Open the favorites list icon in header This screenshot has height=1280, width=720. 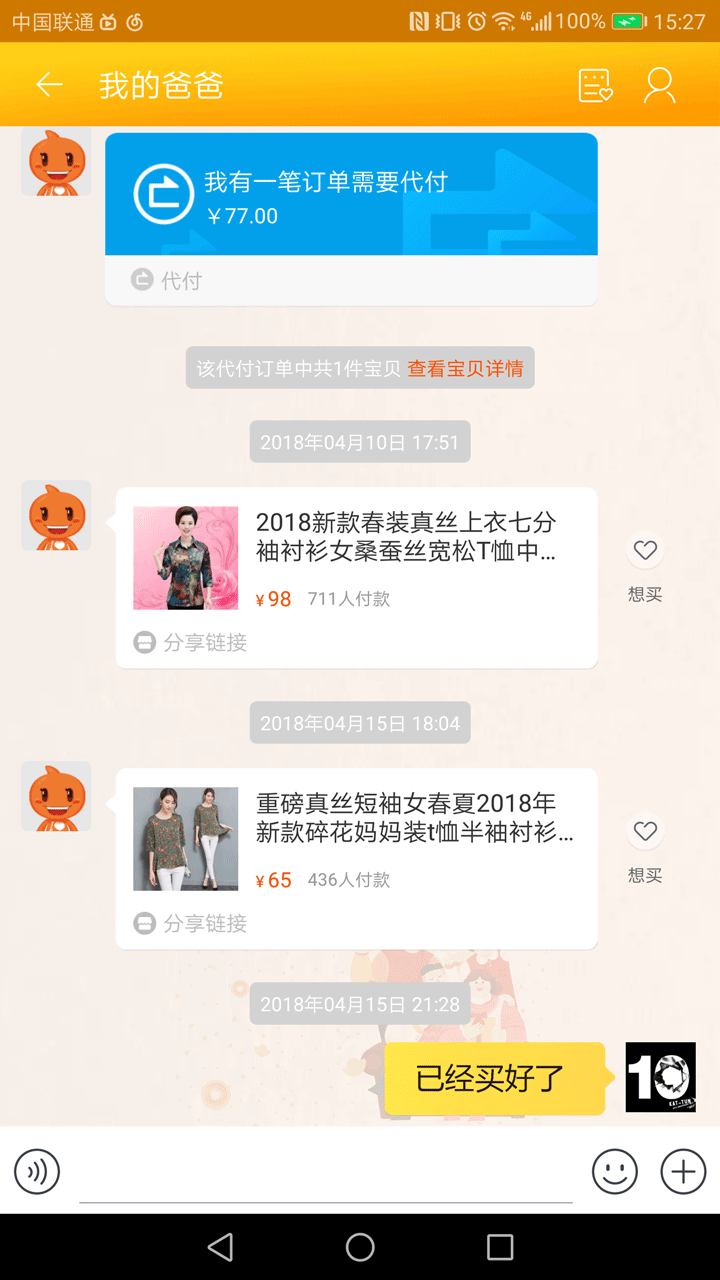pyautogui.click(x=595, y=86)
